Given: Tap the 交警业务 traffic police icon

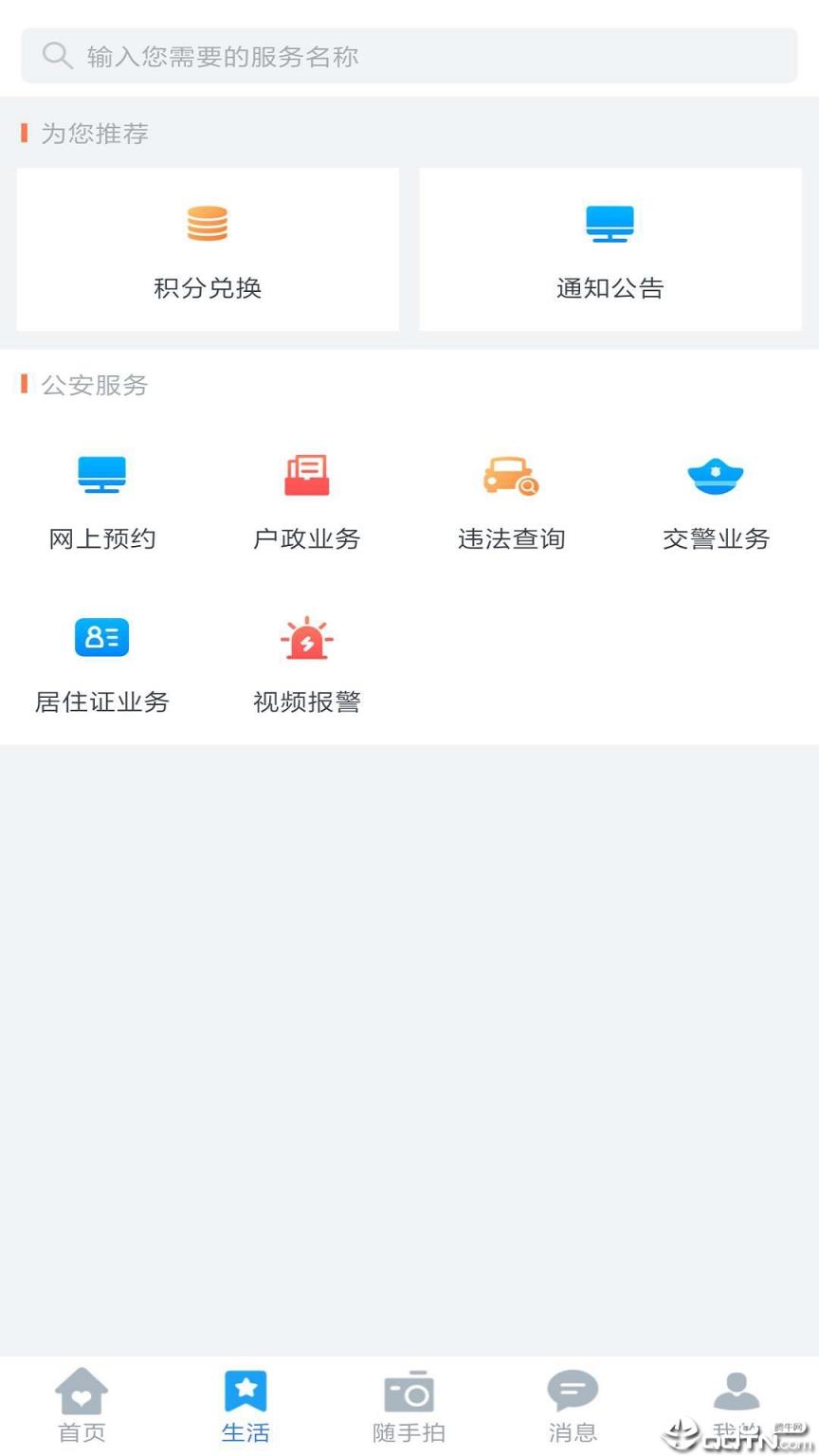Looking at the screenshot, I should pyautogui.click(x=716, y=498).
